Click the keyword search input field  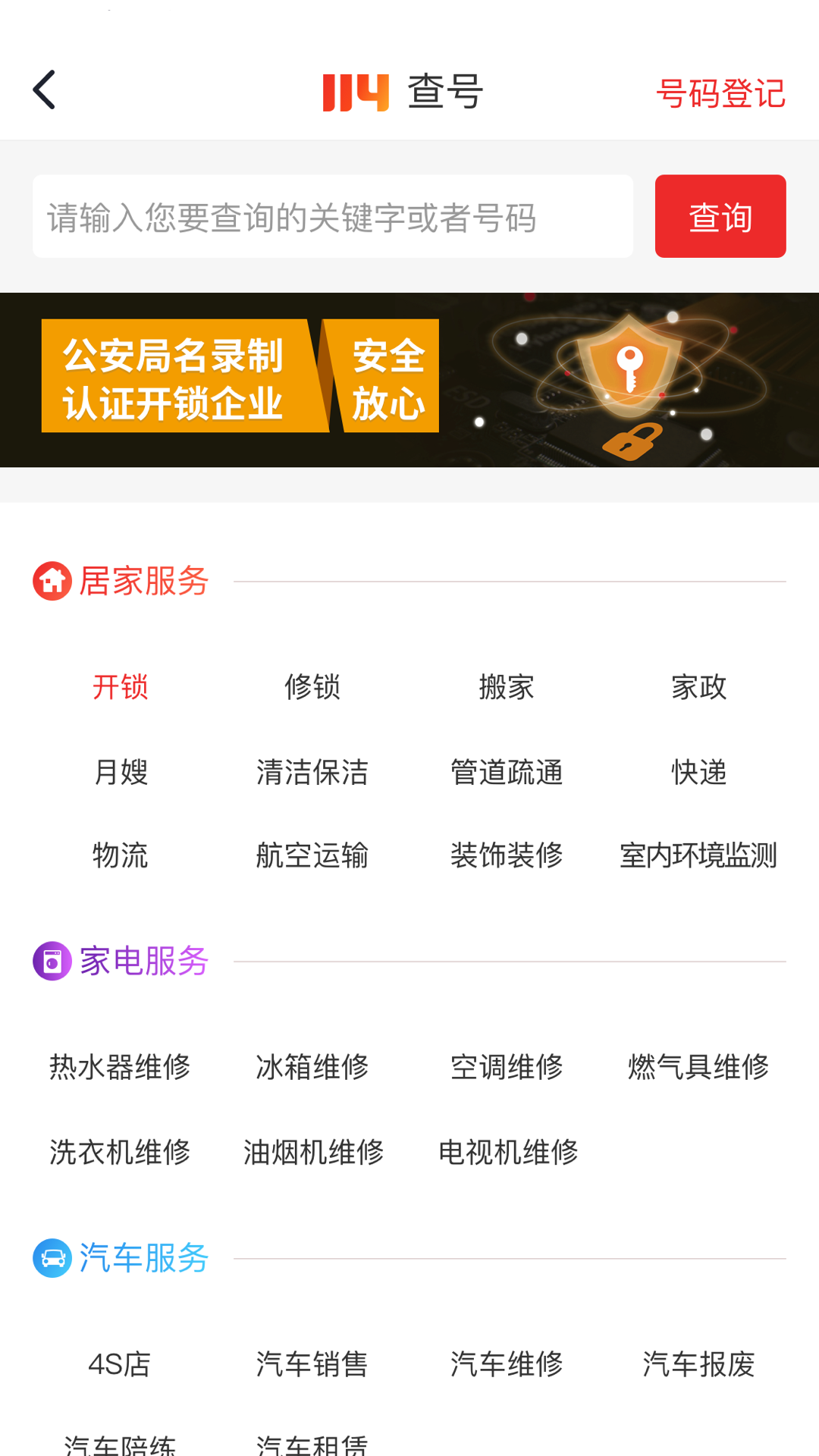[331, 215]
